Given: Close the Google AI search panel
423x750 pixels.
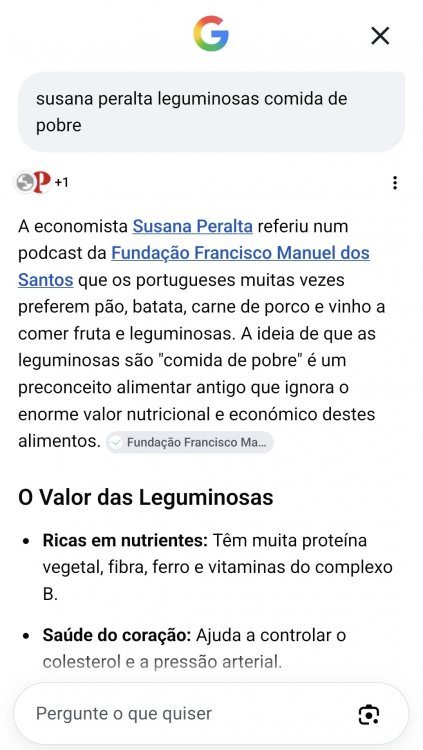Looking at the screenshot, I should 380,36.
